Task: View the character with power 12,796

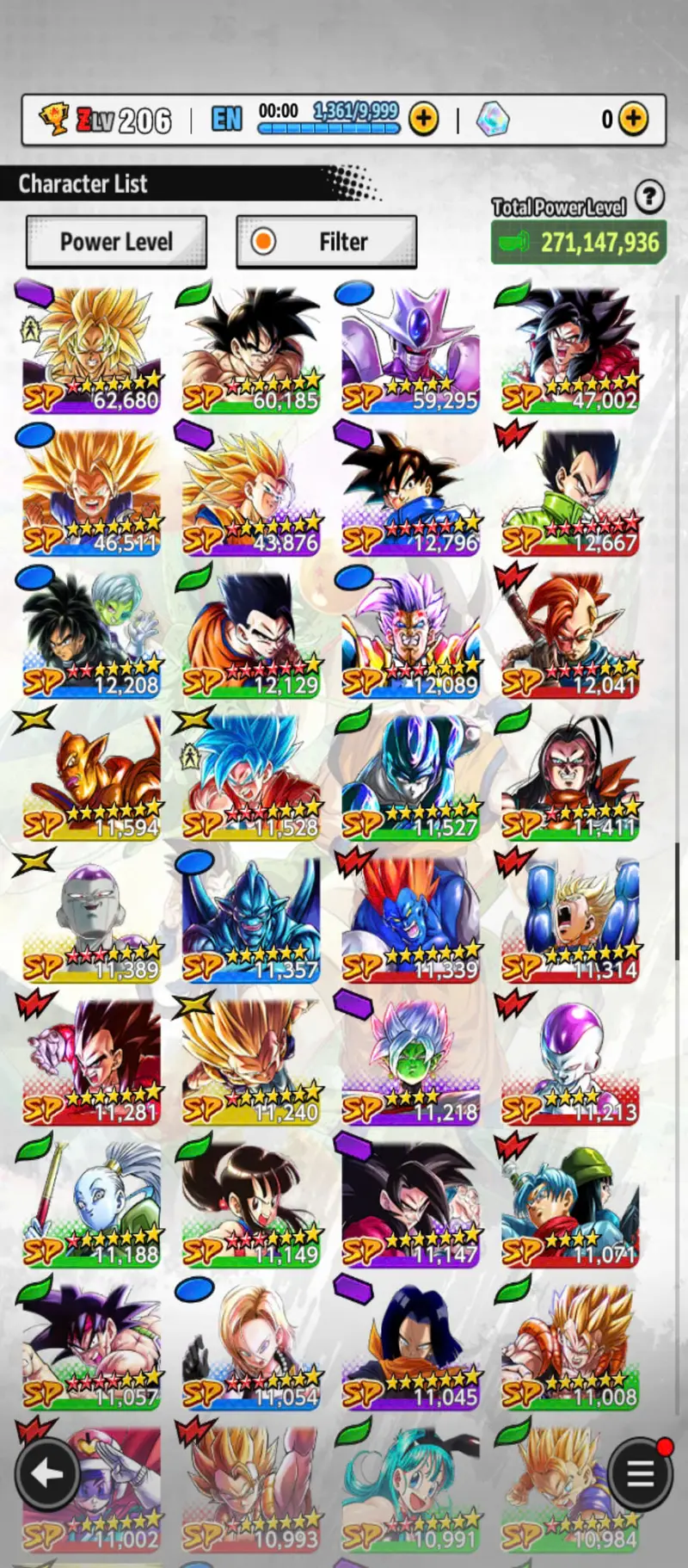Action: [x=410, y=491]
